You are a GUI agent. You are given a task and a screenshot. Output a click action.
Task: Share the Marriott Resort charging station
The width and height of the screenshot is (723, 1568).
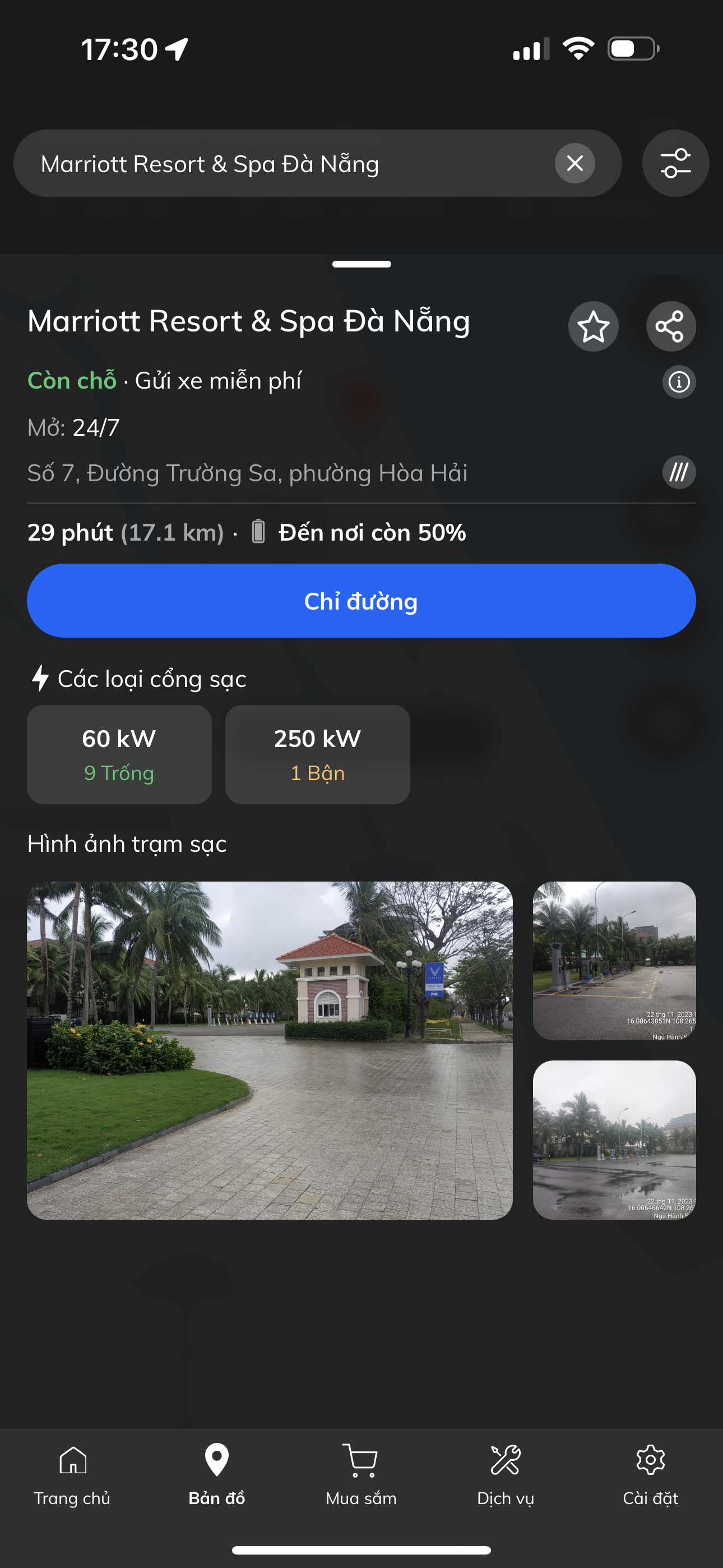tap(671, 326)
